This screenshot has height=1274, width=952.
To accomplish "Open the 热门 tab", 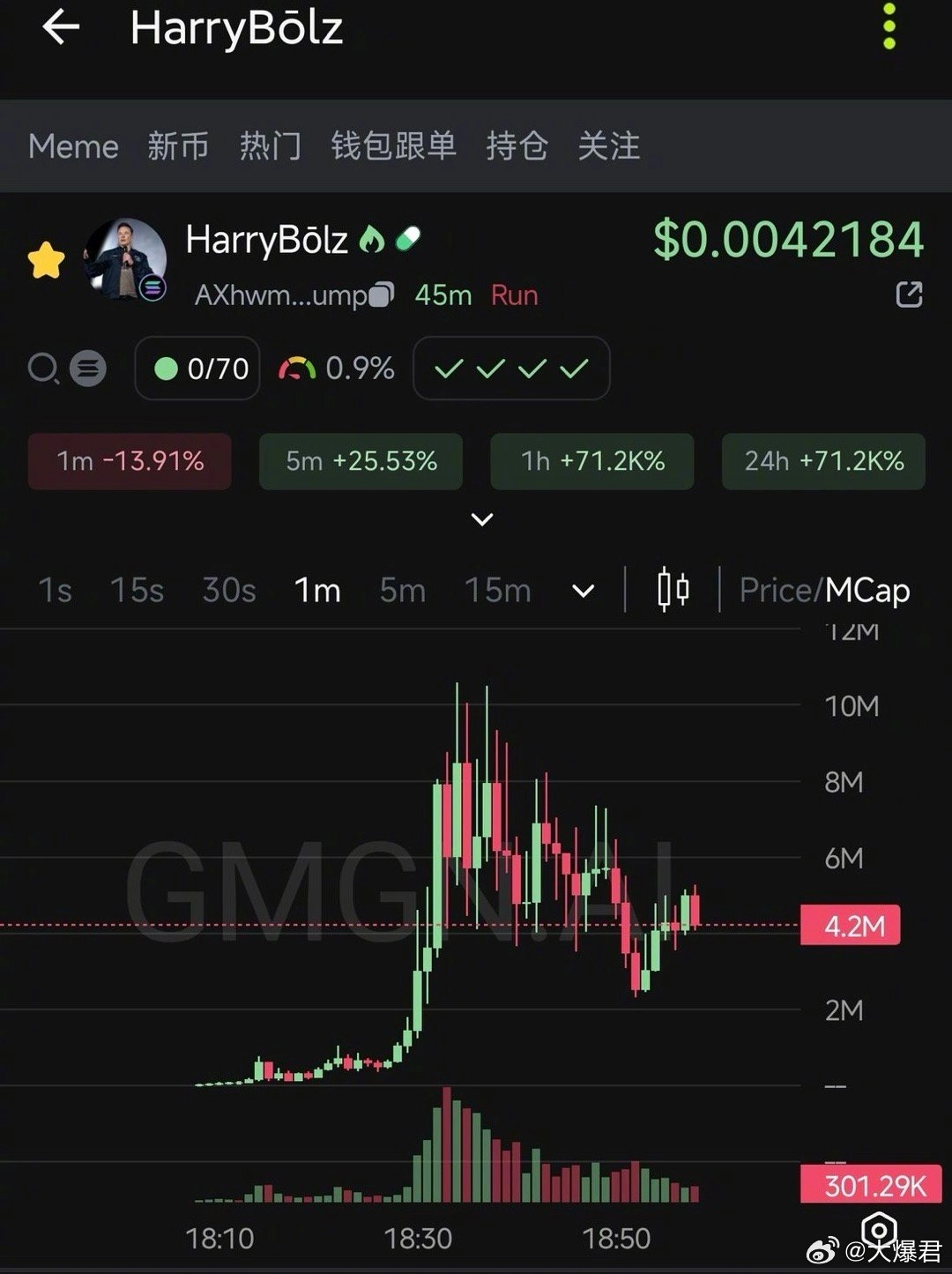I will click(x=271, y=146).
